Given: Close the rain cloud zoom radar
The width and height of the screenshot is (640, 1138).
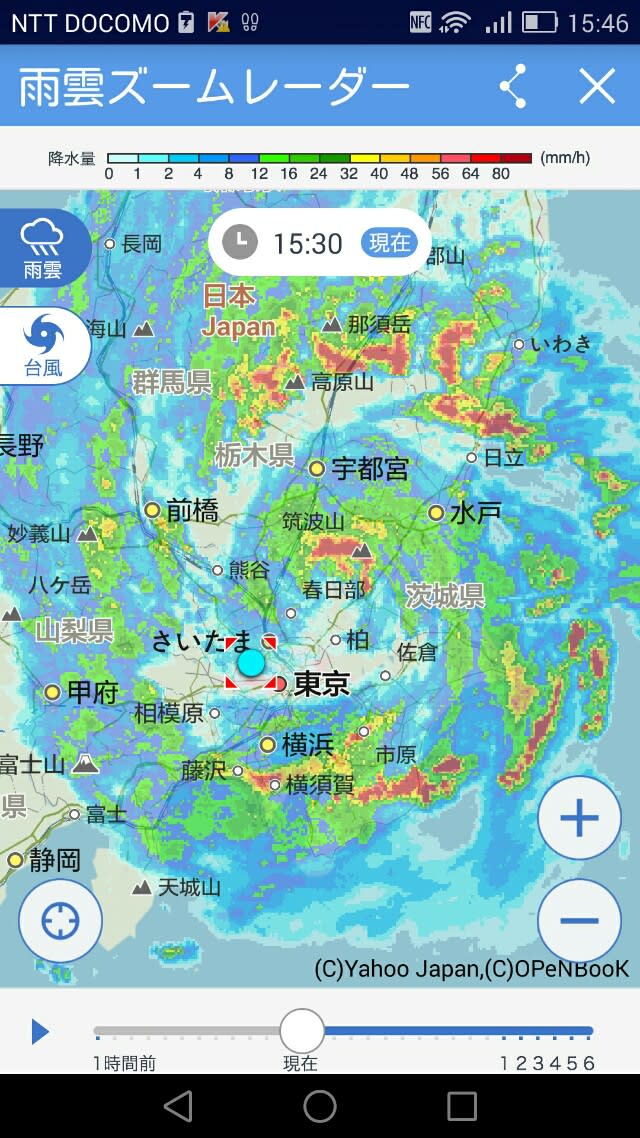Looking at the screenshot, I should tap(596, 86).
